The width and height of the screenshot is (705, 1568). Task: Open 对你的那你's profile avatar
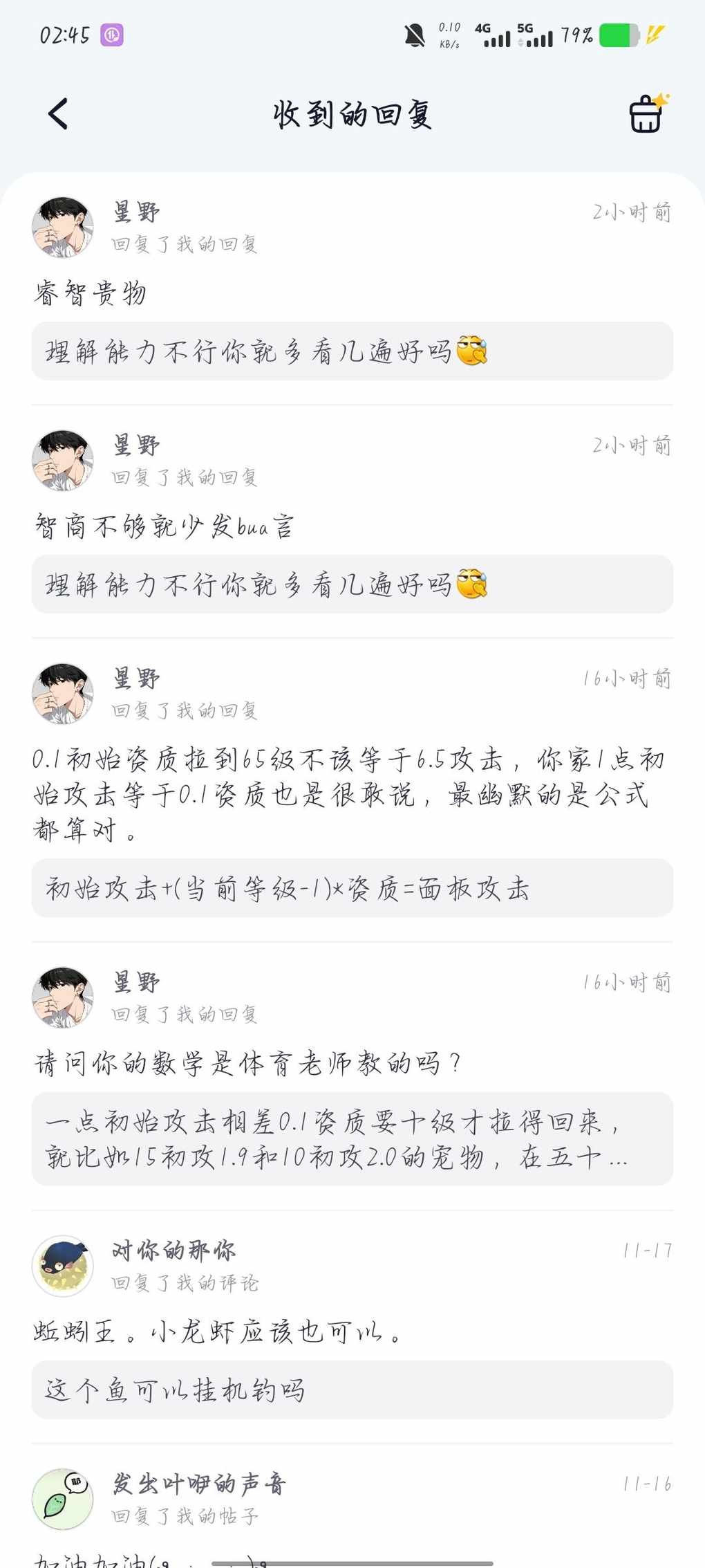63,1266
